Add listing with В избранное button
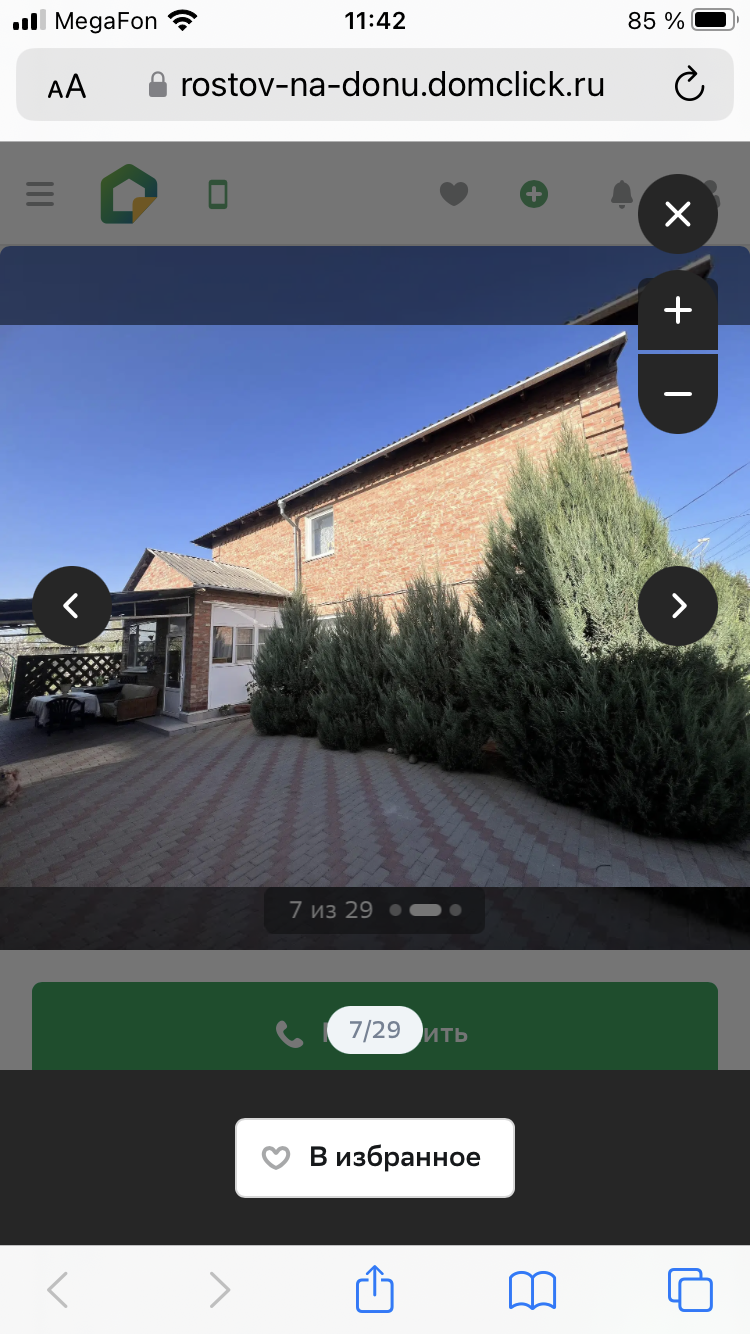Image resolution: width=750 pixels, height=1334 pixels. pos(375,1158)
